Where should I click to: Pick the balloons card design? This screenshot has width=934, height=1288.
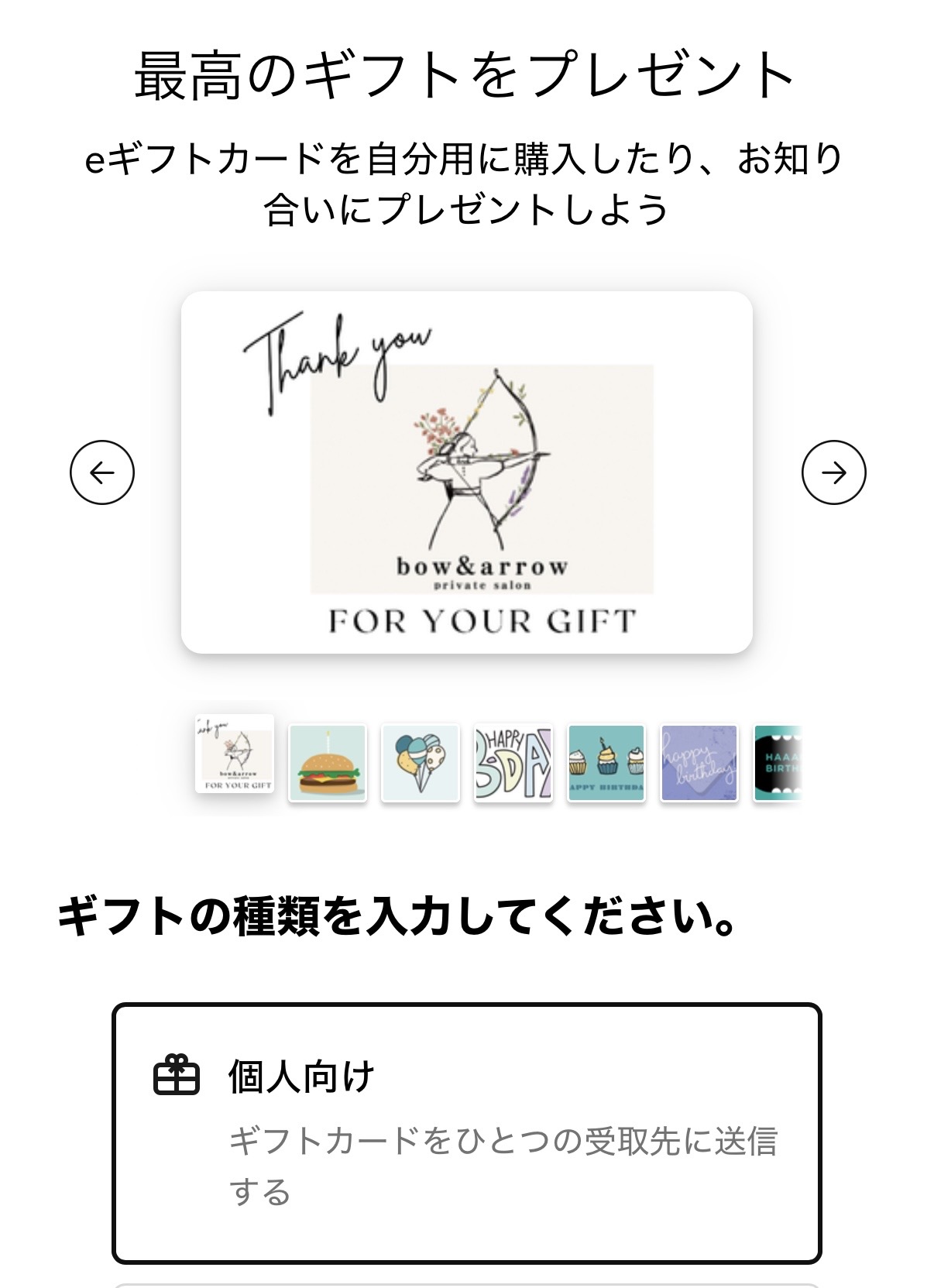click(421, 763)
